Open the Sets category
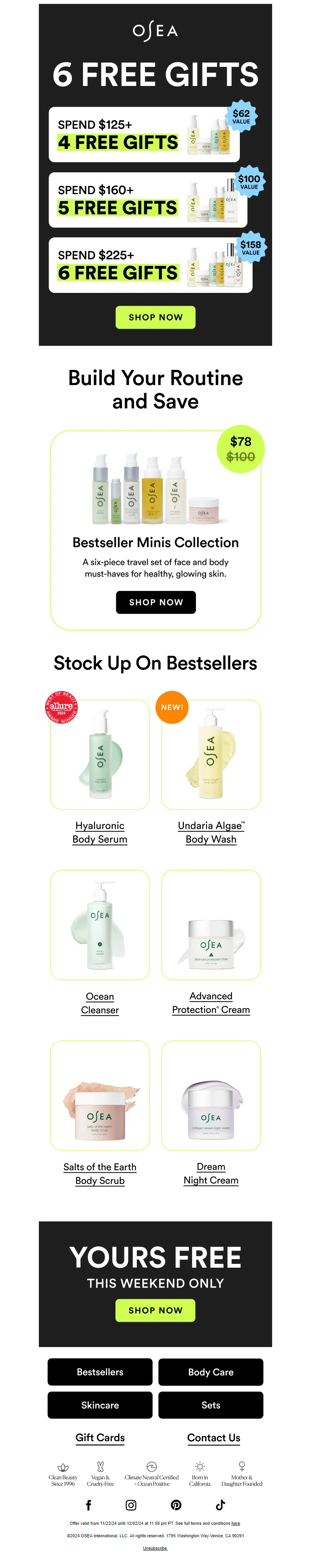This screenshot has height=1568, width=311. (x=211, y=1405)
